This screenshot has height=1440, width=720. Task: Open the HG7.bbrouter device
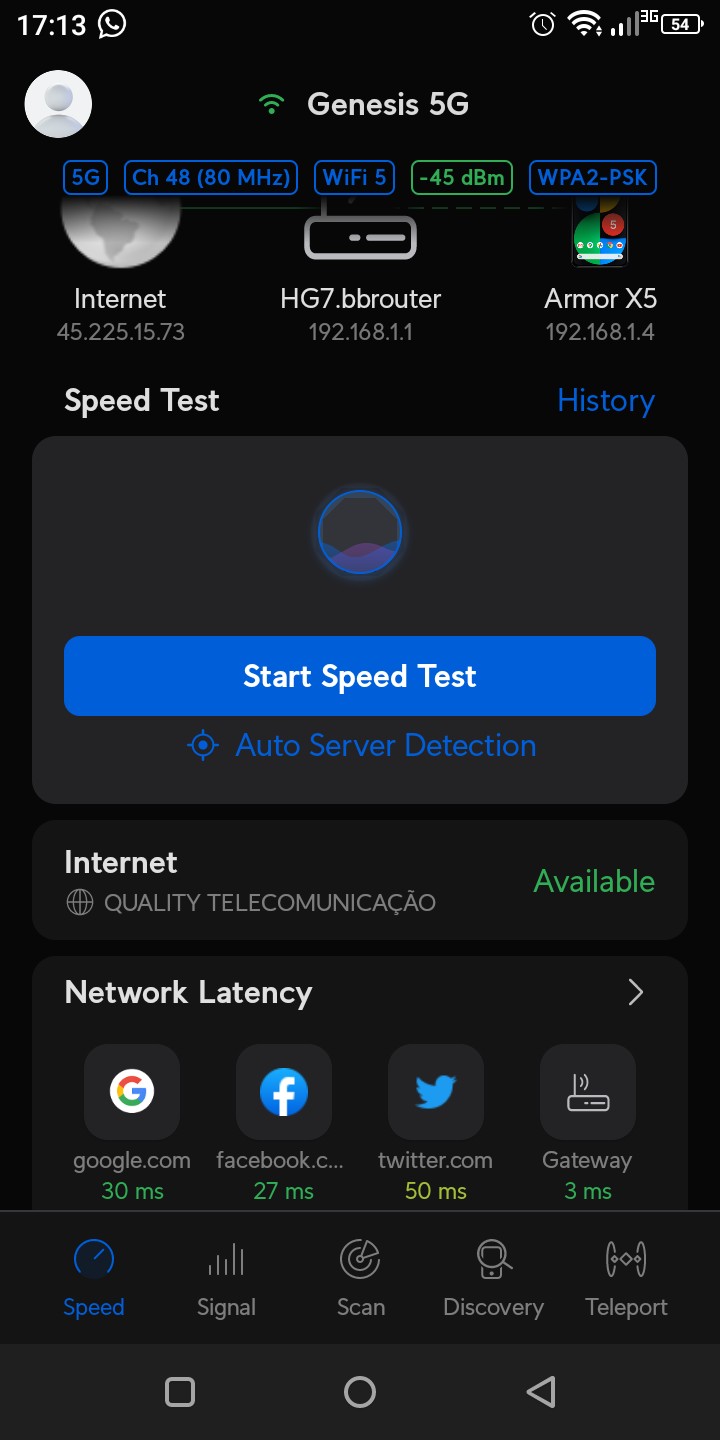click(360, 260)
